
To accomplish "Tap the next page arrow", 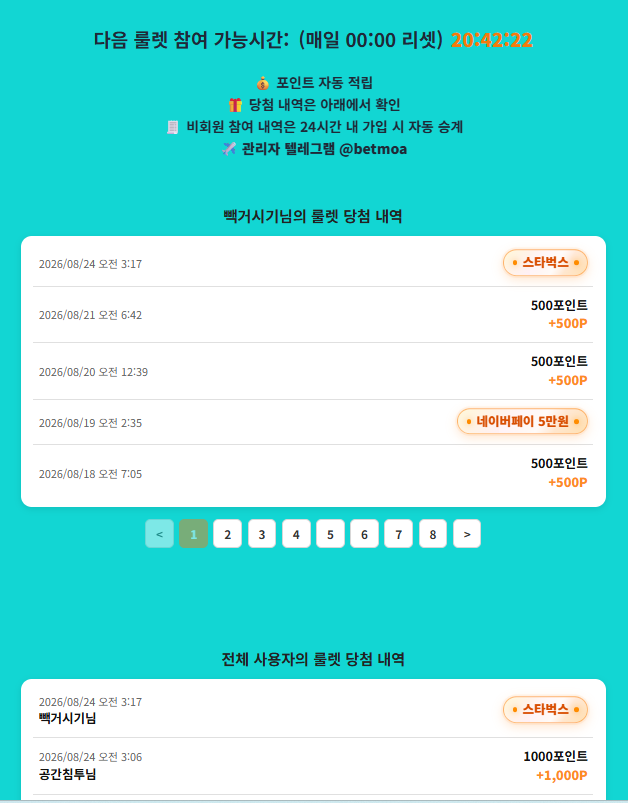I will pyautogui.click(x=467, y=534).
